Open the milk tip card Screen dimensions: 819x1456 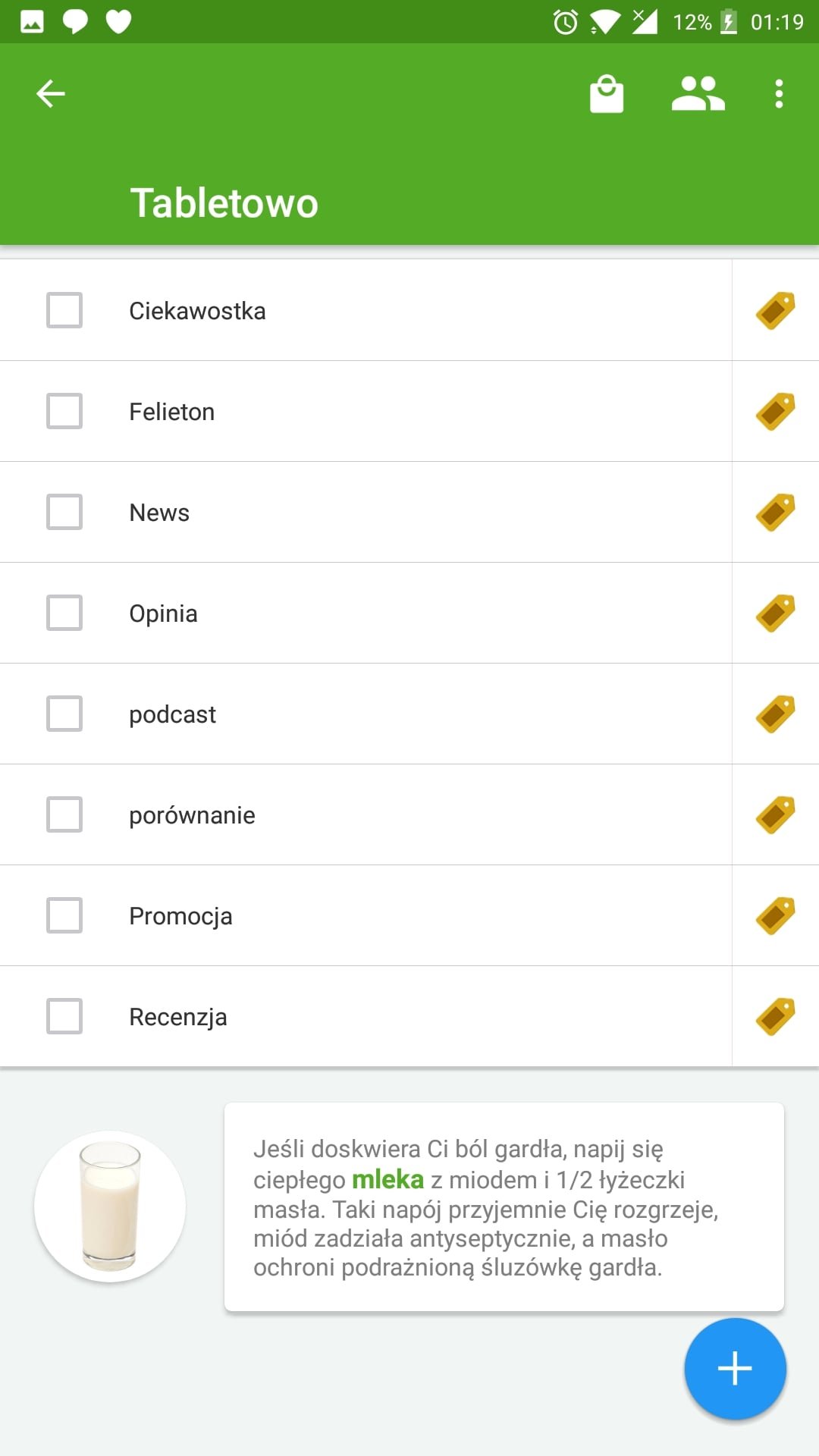(504, 1207)
